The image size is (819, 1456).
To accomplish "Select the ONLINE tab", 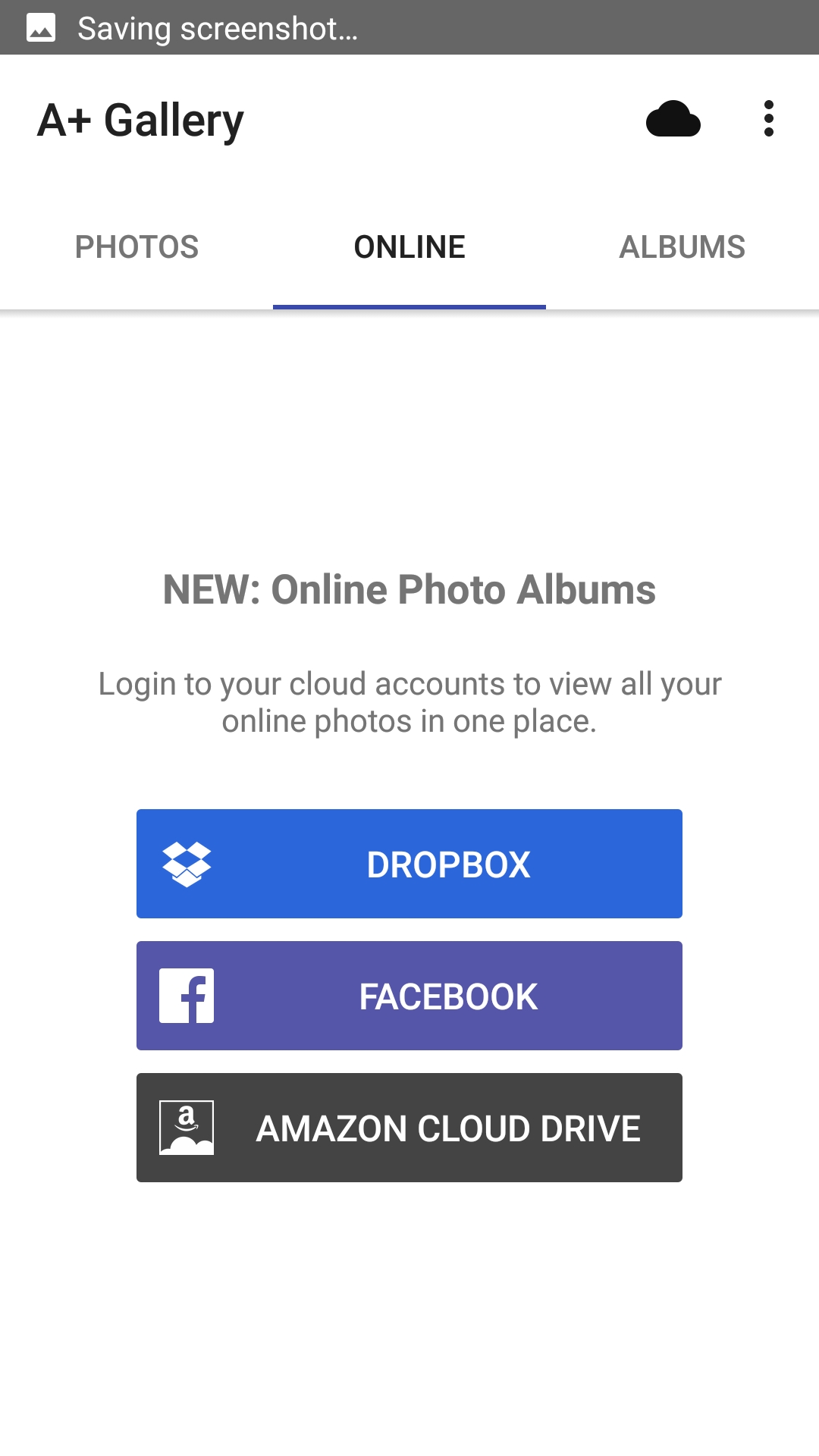I will pyautogui.click(x=409, y=246).
